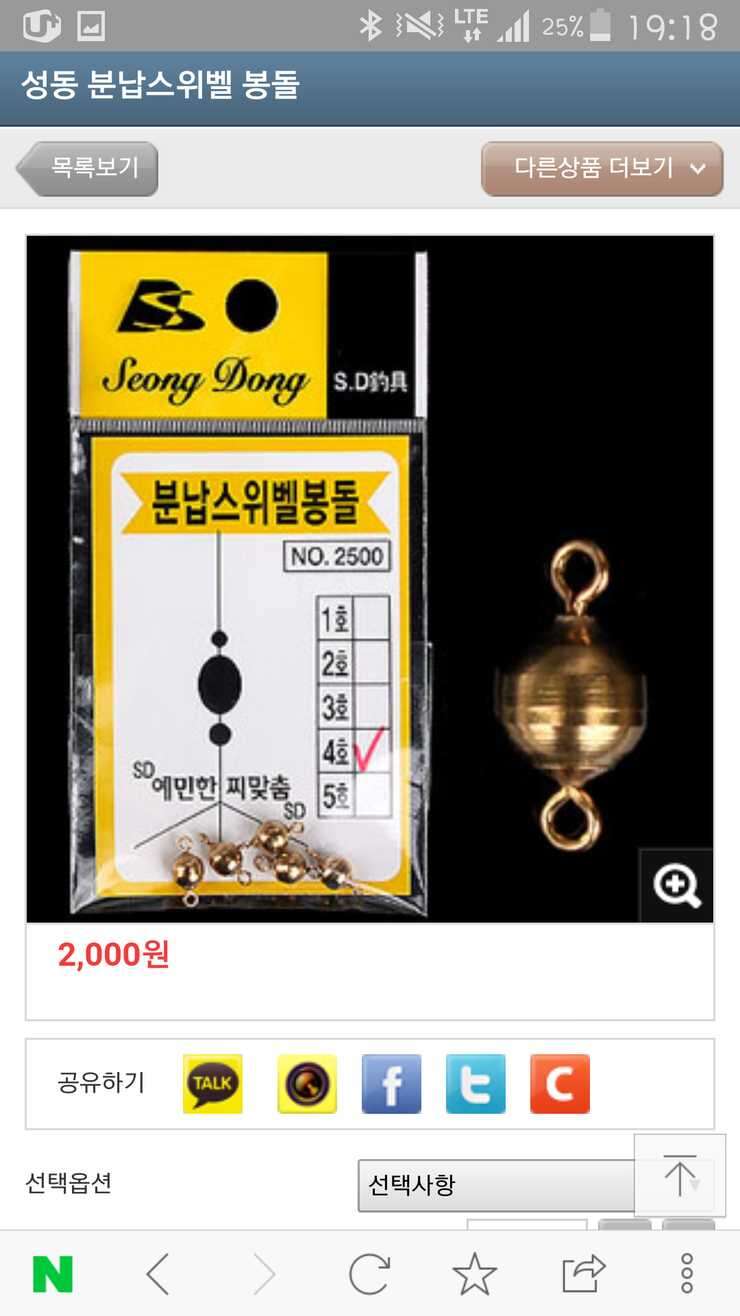This screenshot has width=740, height=1316.
Task: Share via the orange C icon
Action: 560,1084
